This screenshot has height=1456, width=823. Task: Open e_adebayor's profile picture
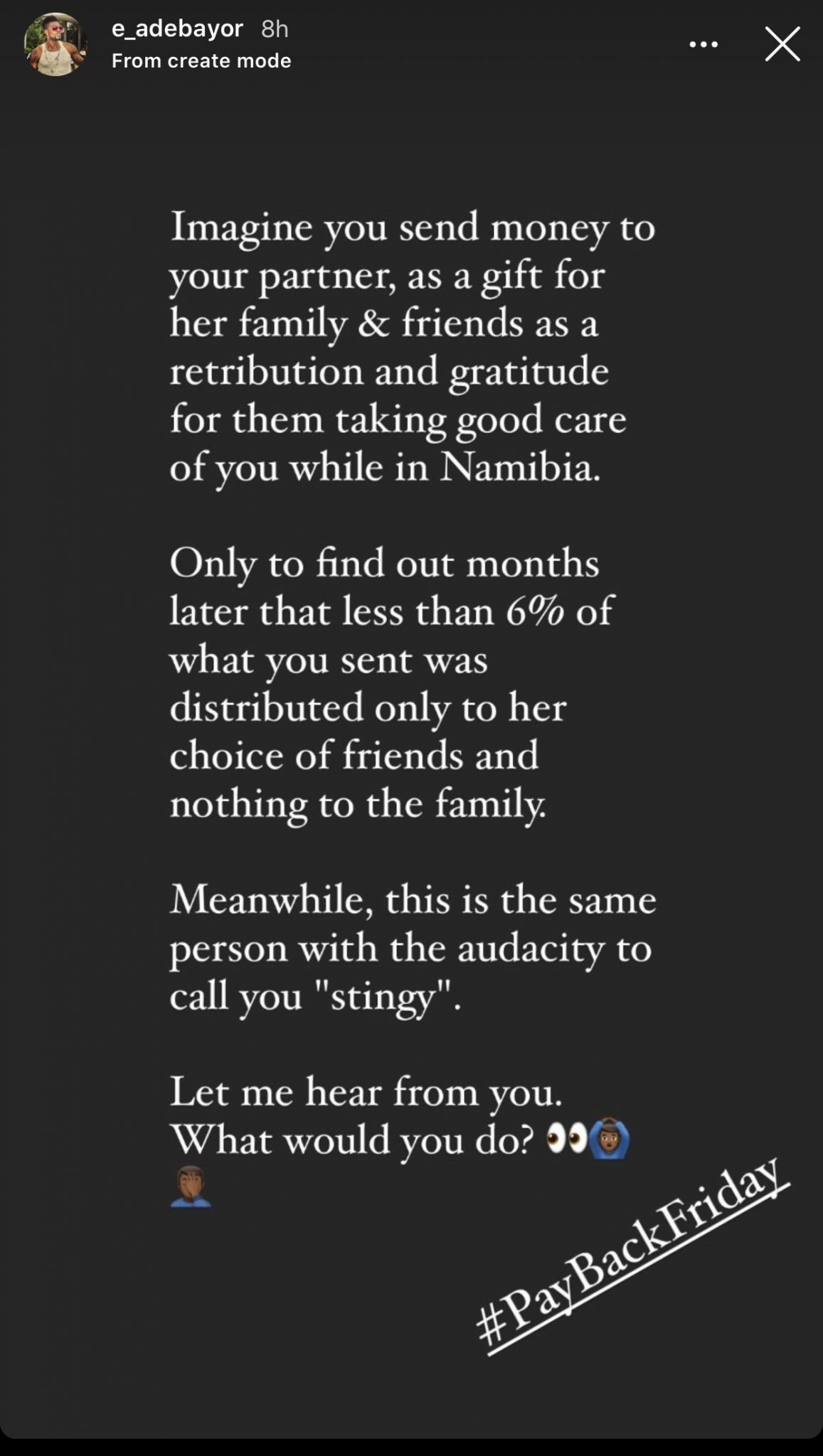pos(55,45)
